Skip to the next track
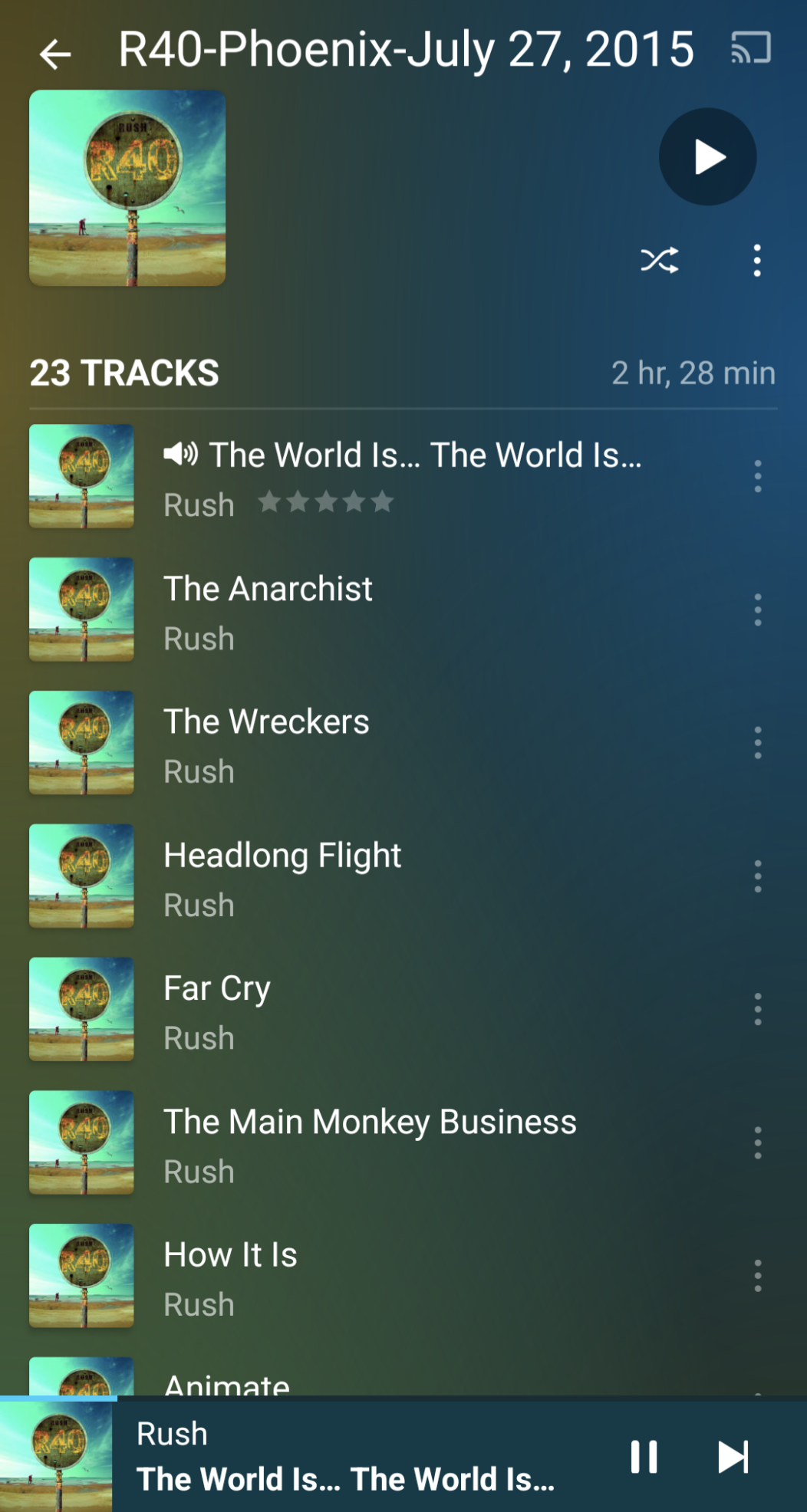 point(733,1457)
